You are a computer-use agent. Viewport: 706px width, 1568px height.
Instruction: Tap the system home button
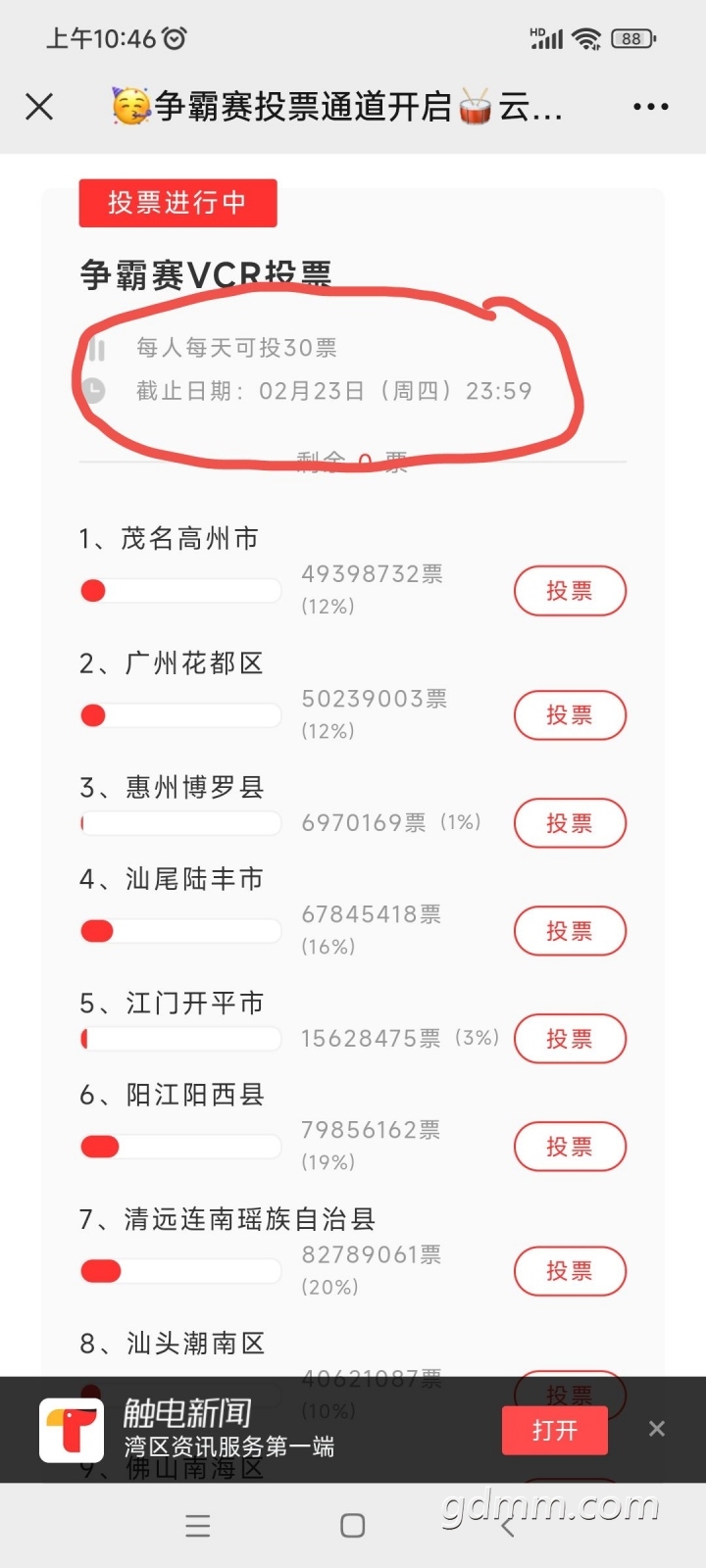point(353,1526)
